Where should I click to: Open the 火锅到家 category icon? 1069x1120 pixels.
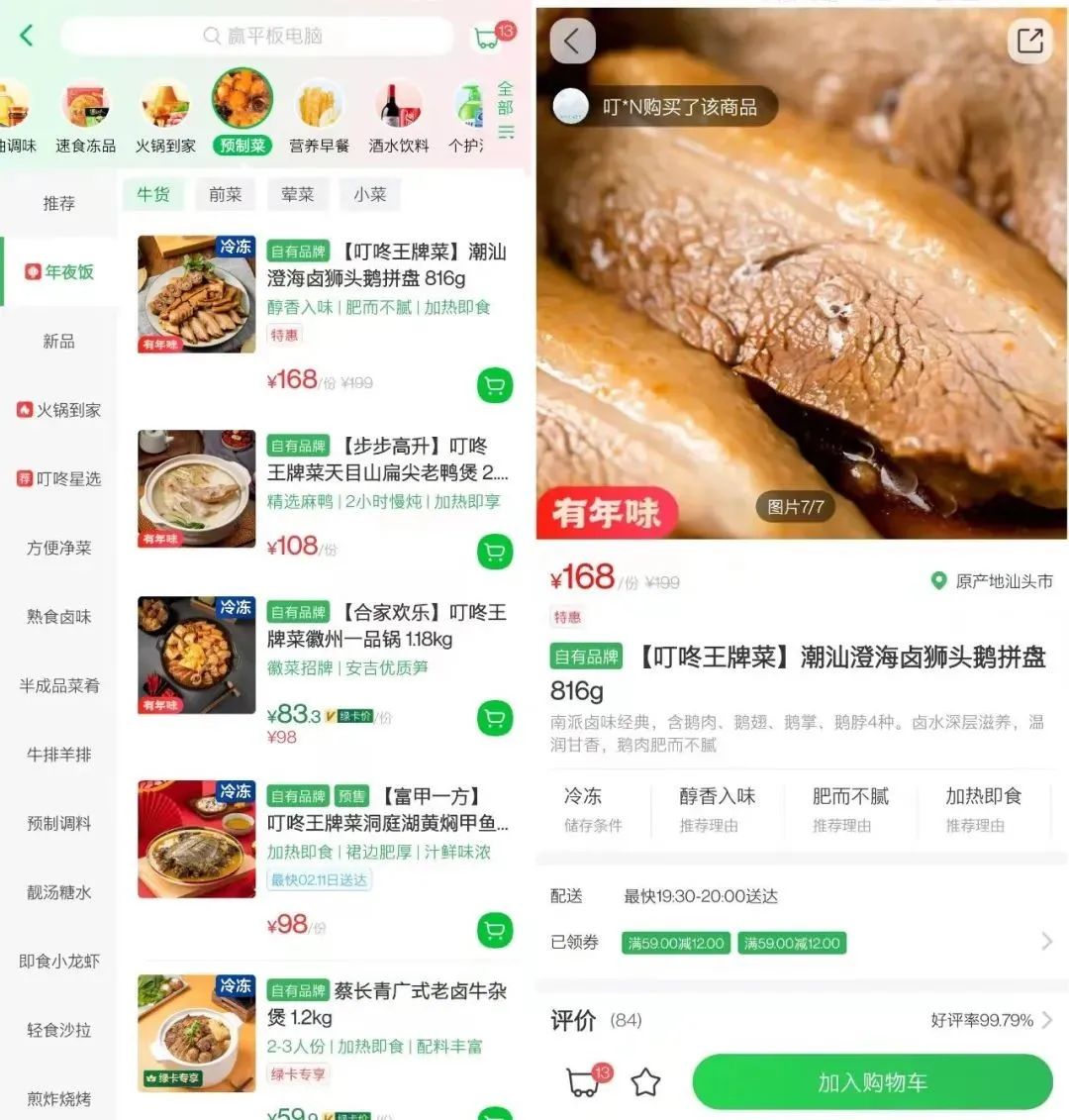164,109
